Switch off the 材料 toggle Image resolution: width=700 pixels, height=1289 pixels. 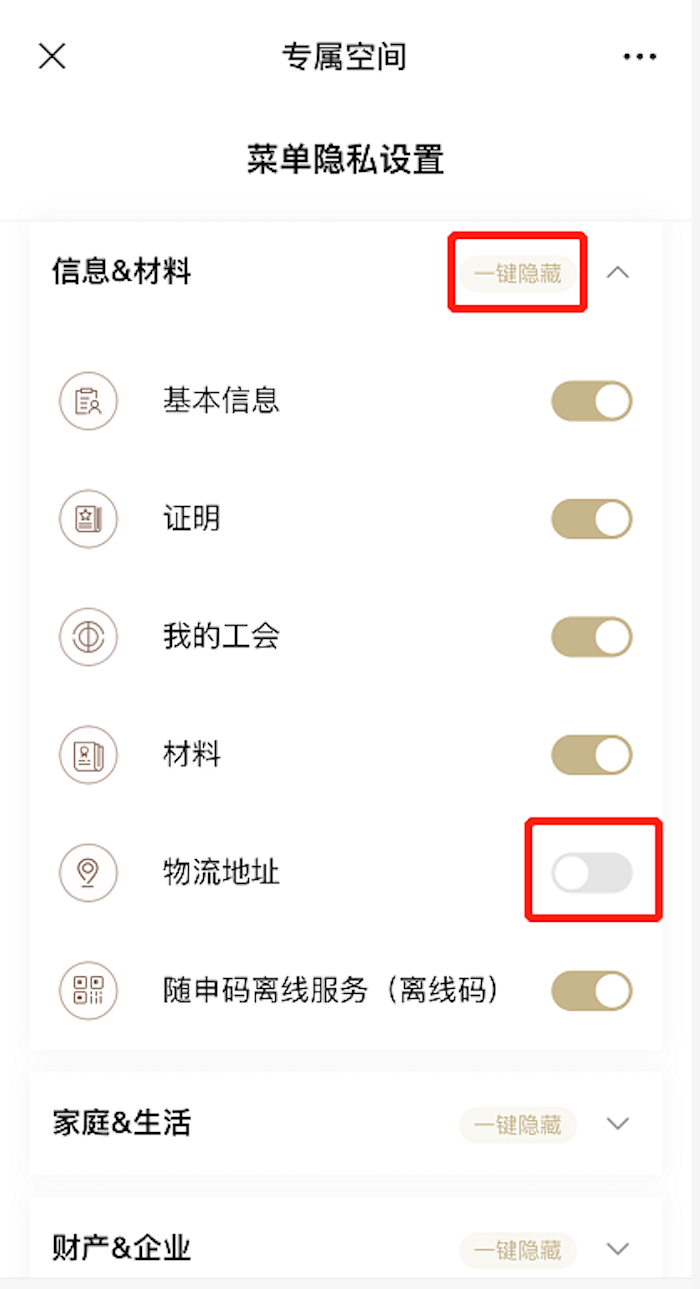click(592, 755)
